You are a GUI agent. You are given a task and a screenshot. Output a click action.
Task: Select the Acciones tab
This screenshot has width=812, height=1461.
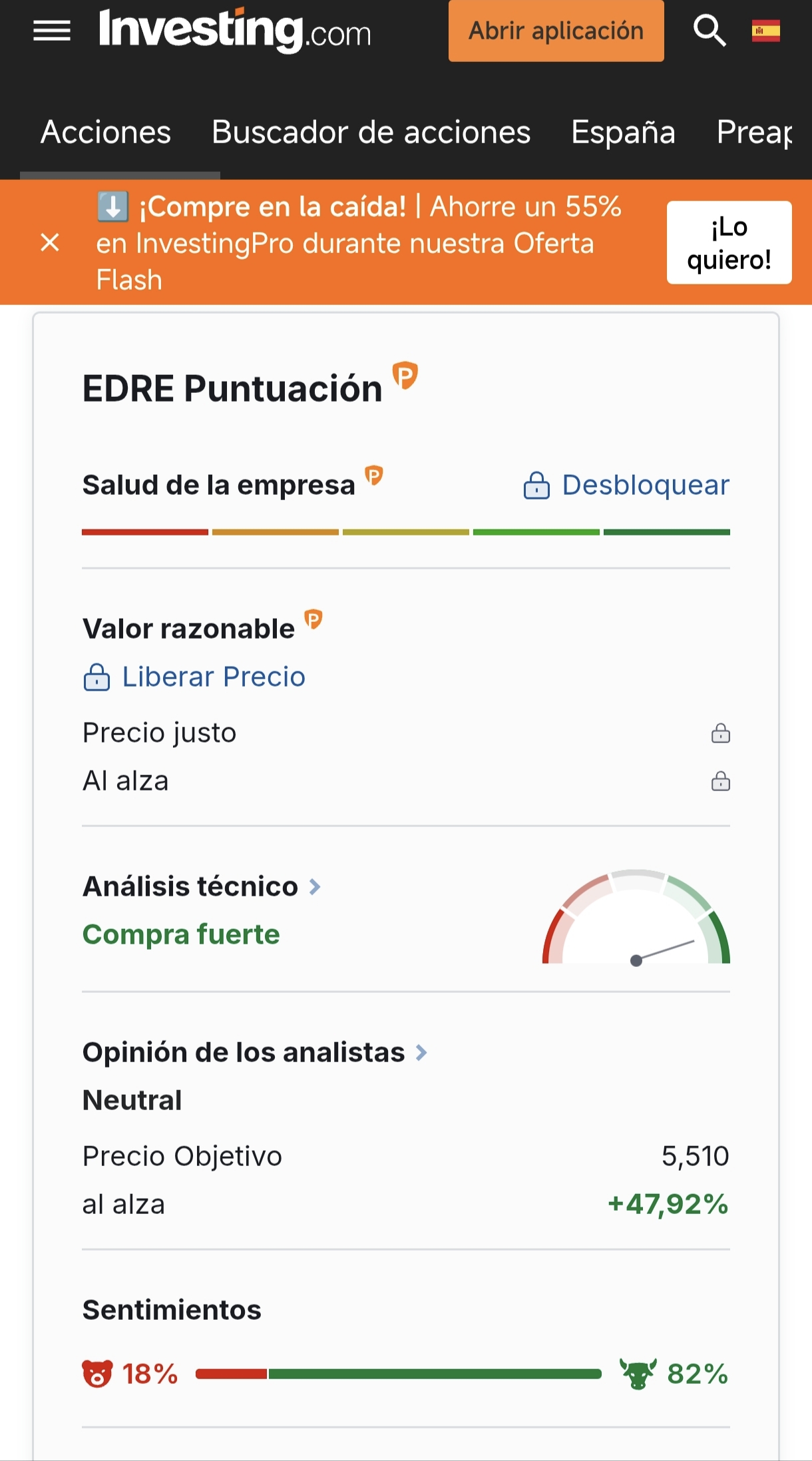(x=106, y=132)
